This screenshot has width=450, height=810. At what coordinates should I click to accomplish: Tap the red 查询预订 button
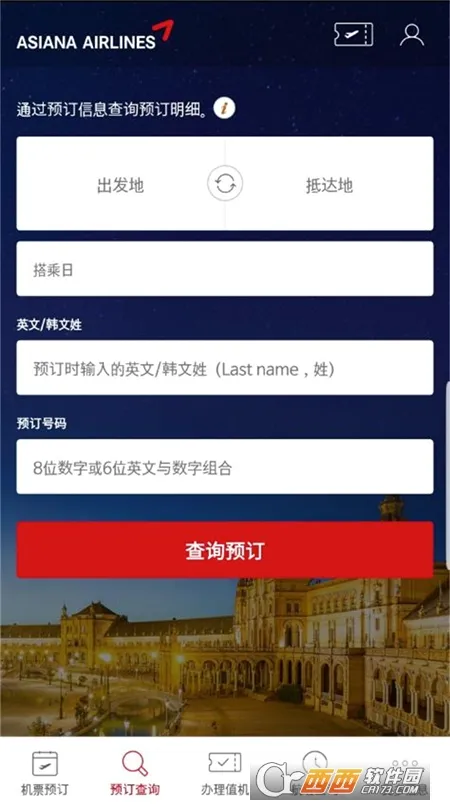(x=225, y=550)
